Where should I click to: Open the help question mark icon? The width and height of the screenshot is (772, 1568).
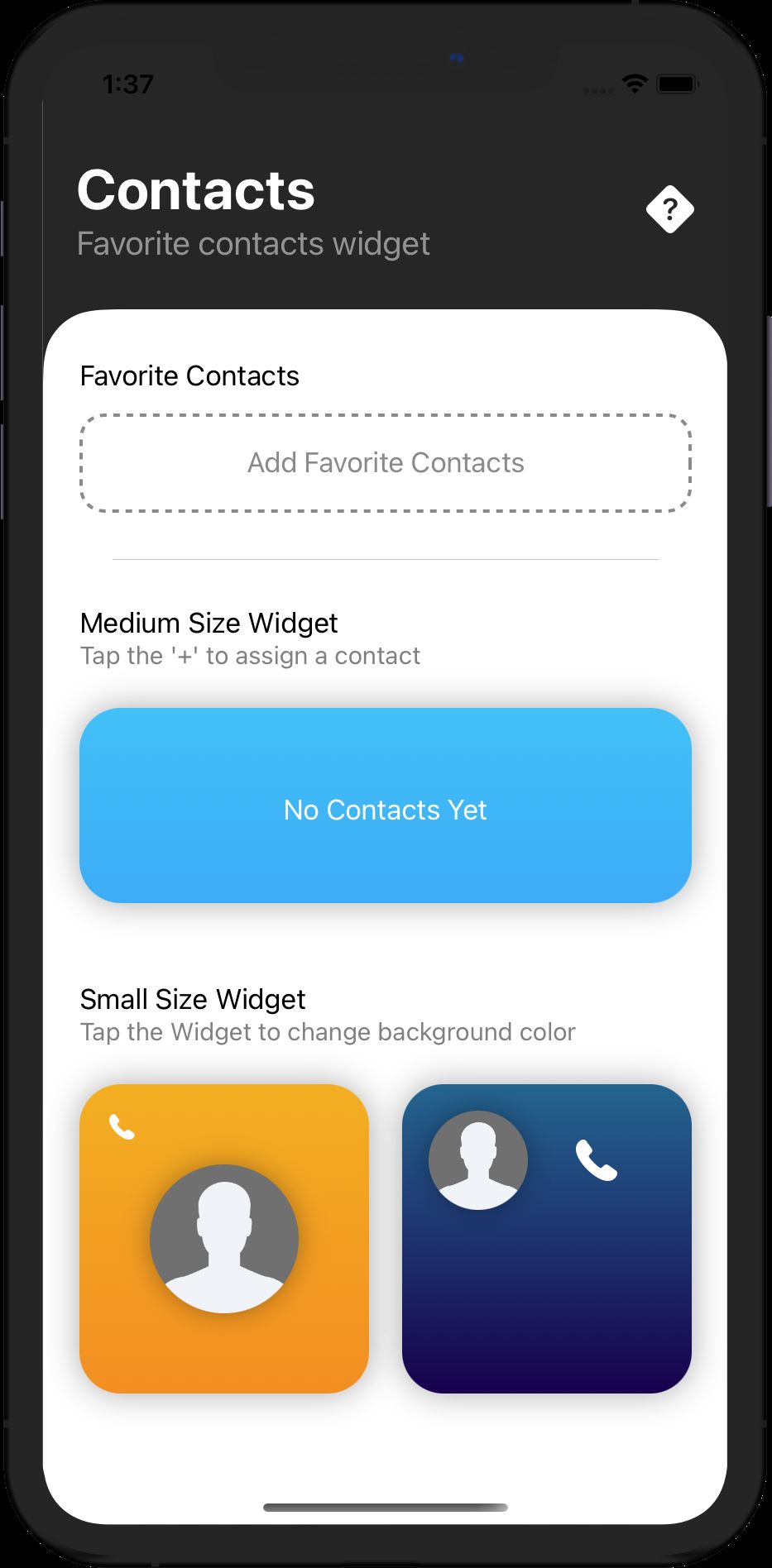(x=669, y=210)
